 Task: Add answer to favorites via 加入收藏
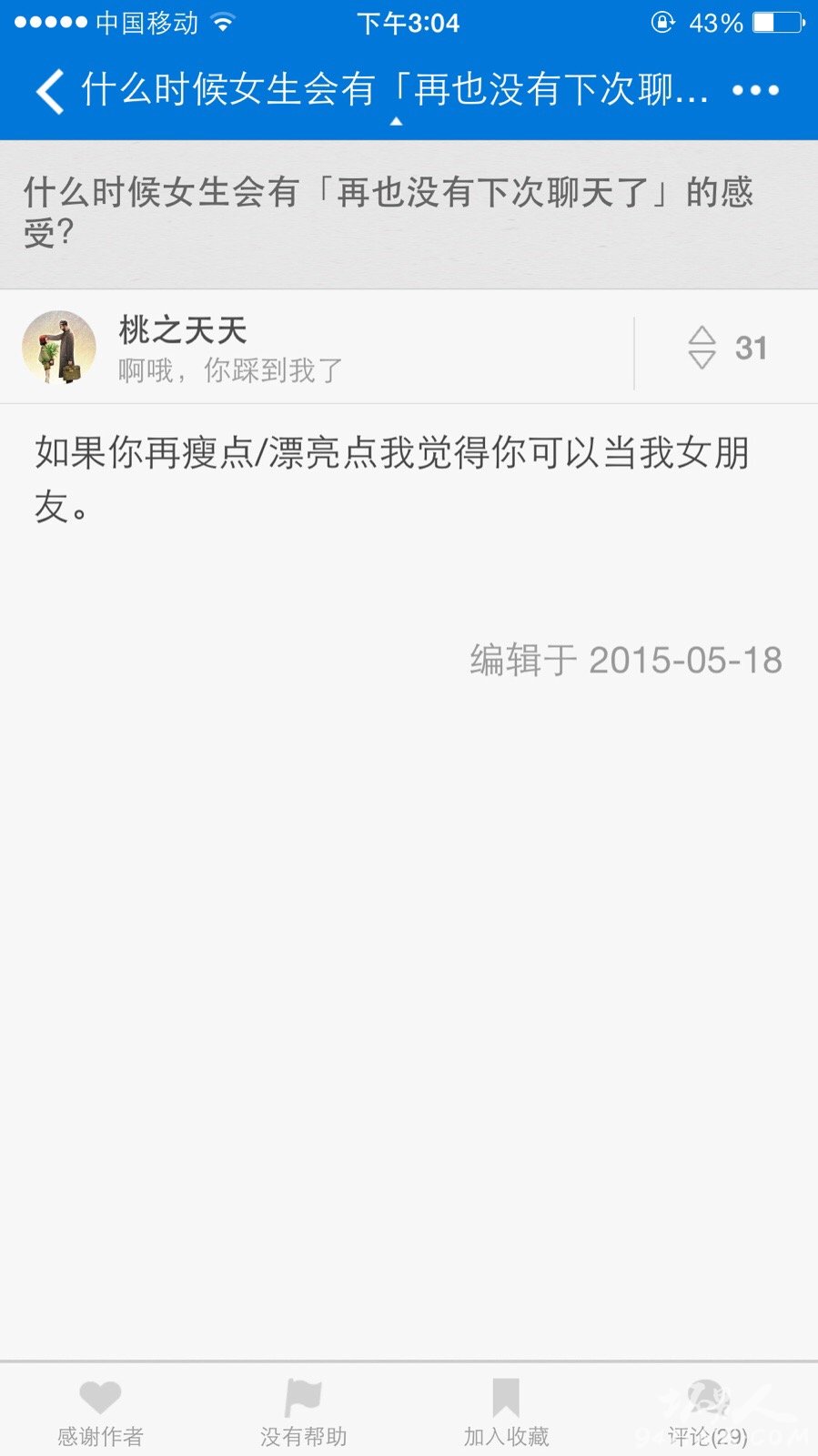[x=506, y=1411]
